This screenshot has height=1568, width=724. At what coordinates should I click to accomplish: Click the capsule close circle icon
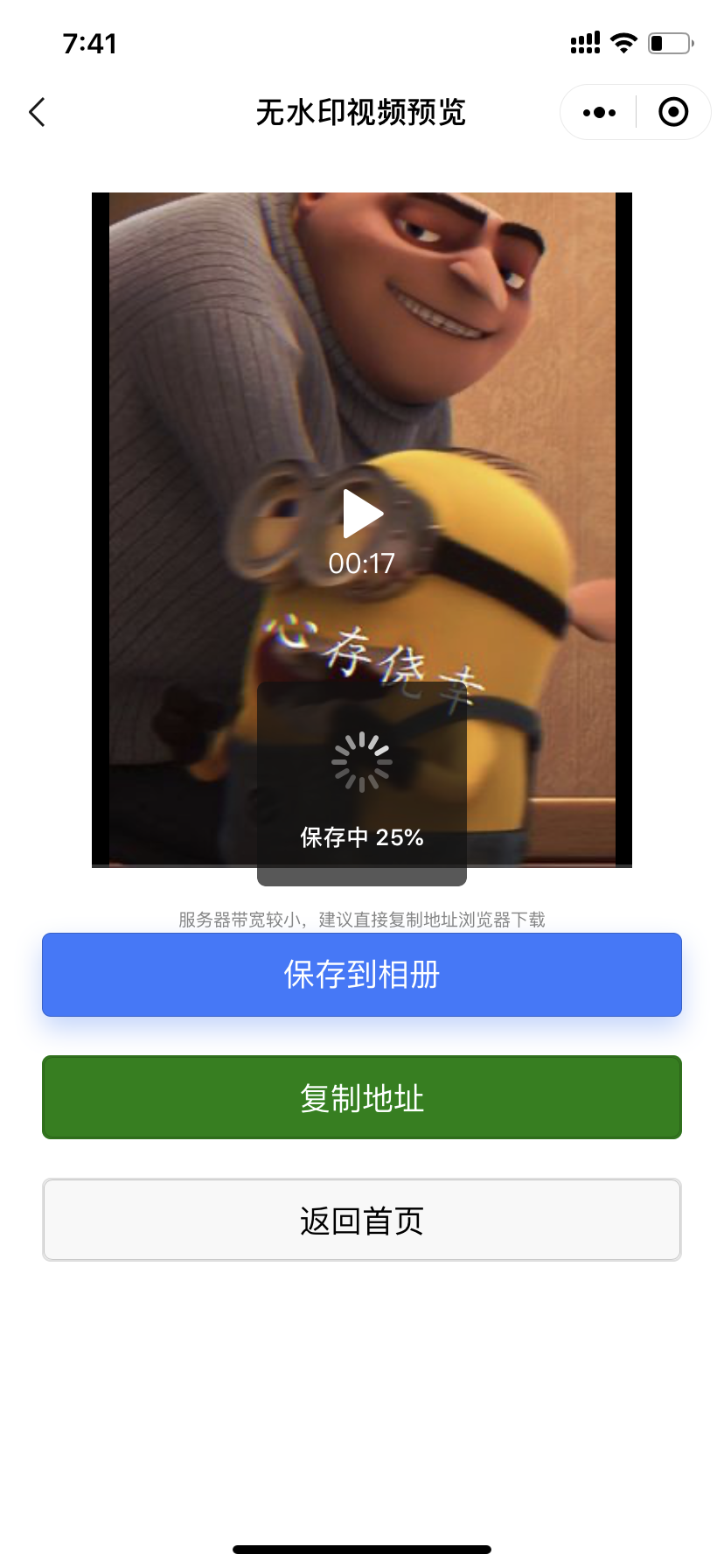[x=672, y=112]
